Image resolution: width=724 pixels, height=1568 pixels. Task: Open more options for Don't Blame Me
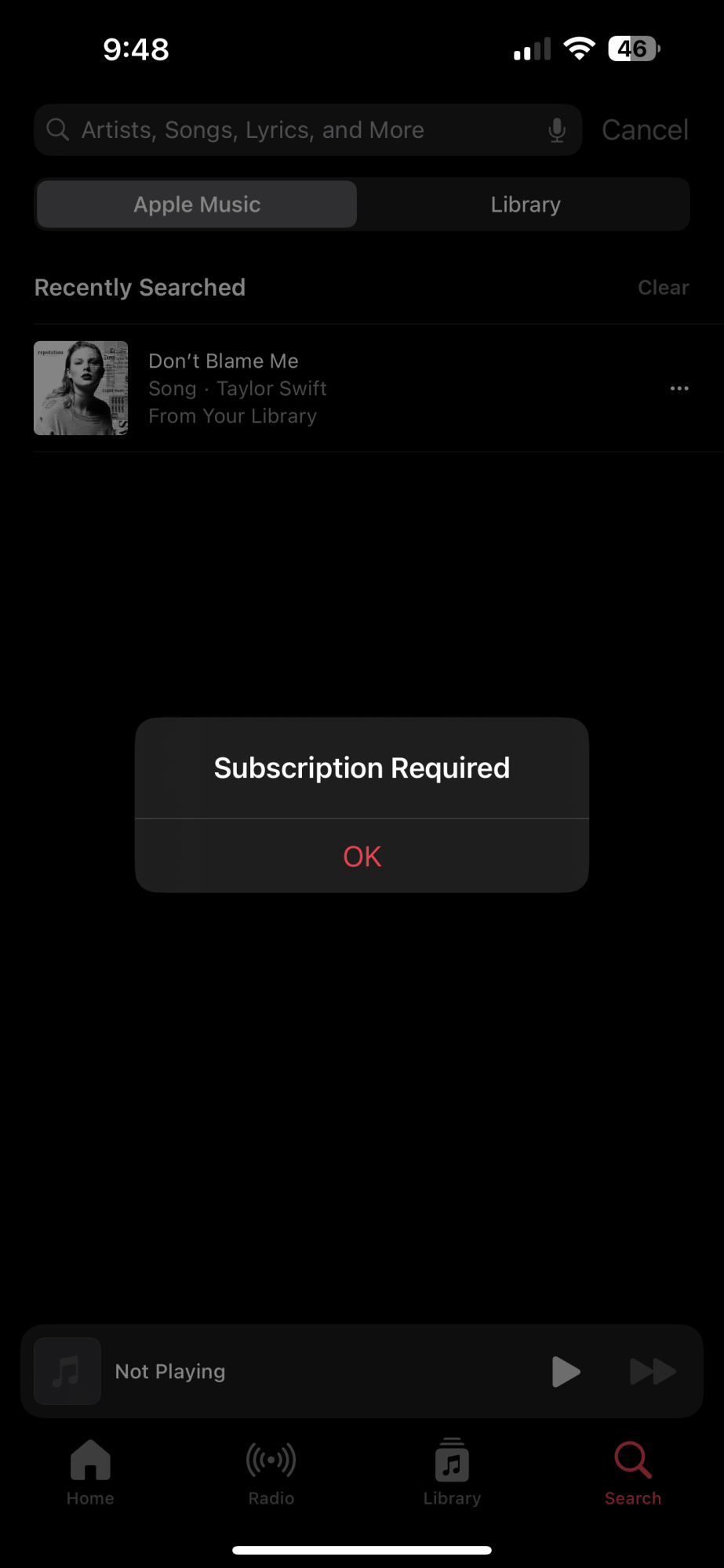click(x=679, y=388)
